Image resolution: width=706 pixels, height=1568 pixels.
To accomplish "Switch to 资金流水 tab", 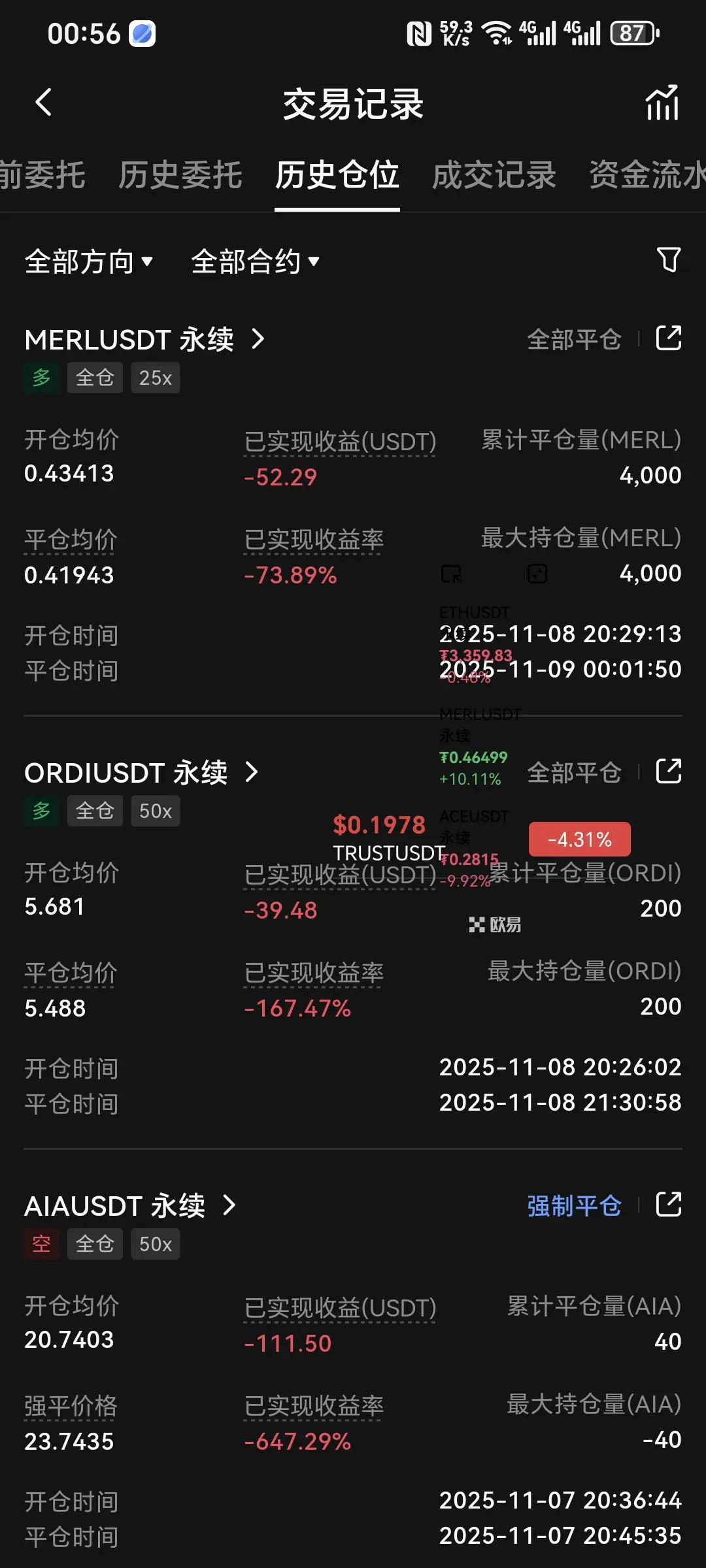I will (647, 175).
